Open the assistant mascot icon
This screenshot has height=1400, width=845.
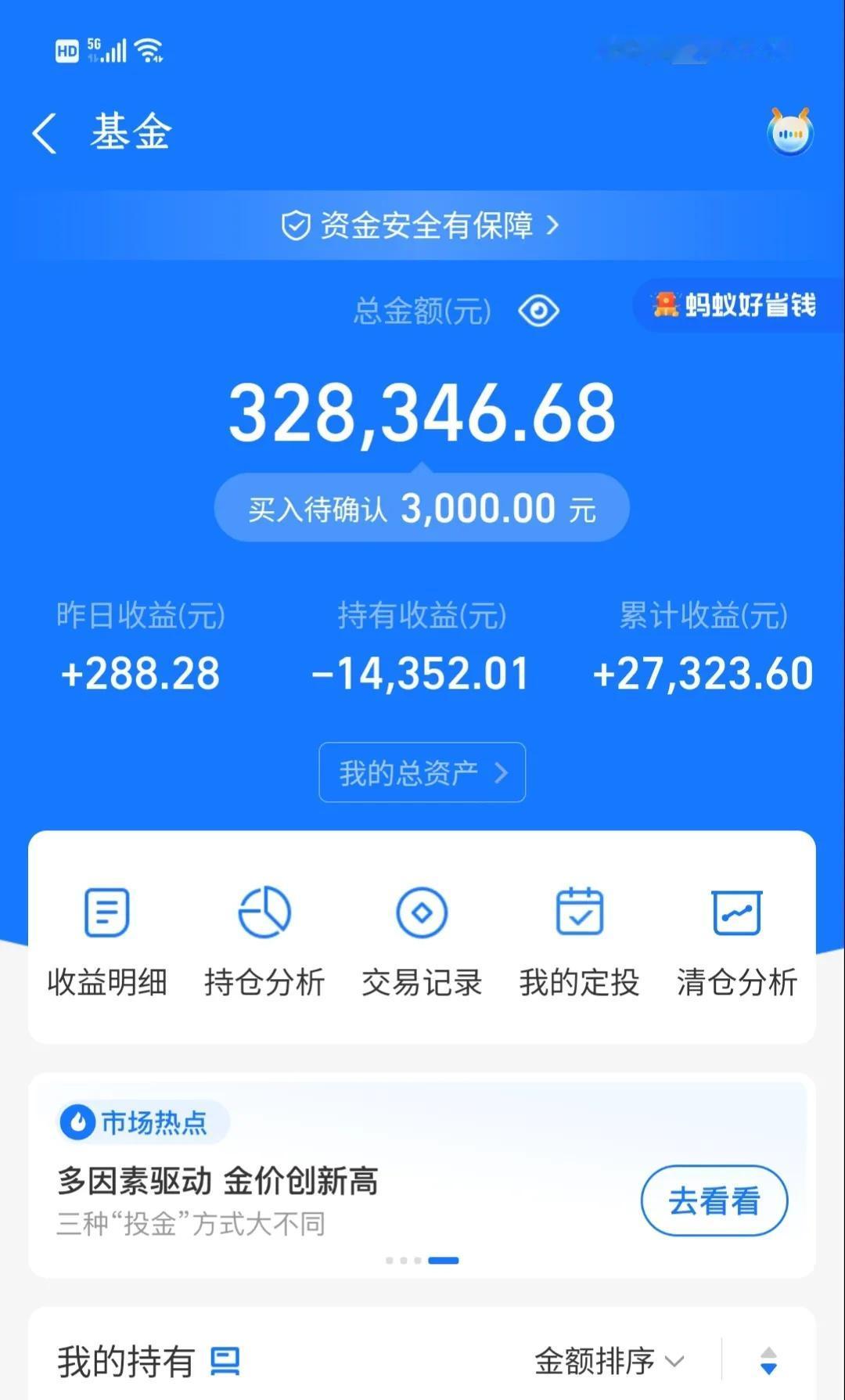789,133
